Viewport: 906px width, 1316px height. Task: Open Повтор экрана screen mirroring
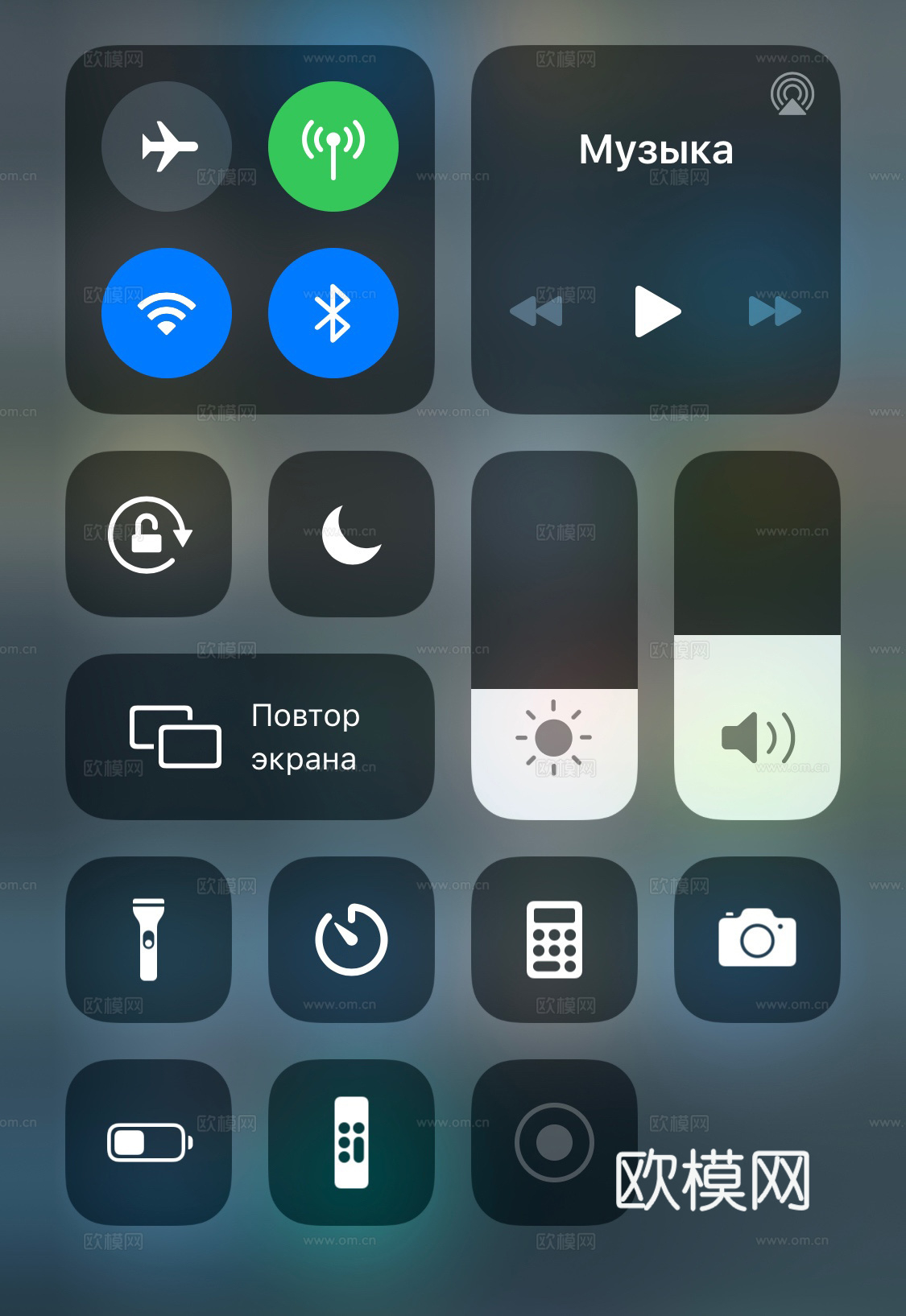250,736
